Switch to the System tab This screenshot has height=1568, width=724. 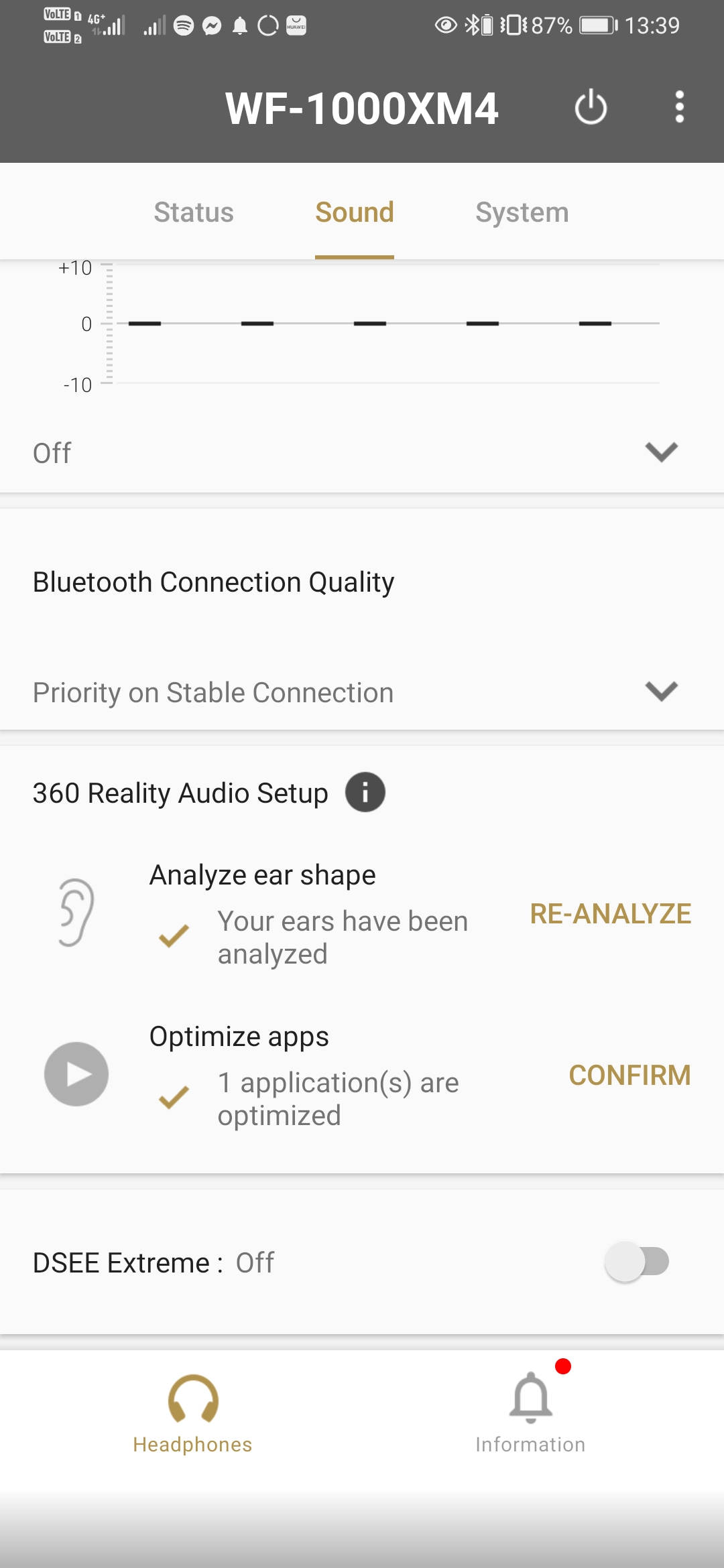coord(522,212)
